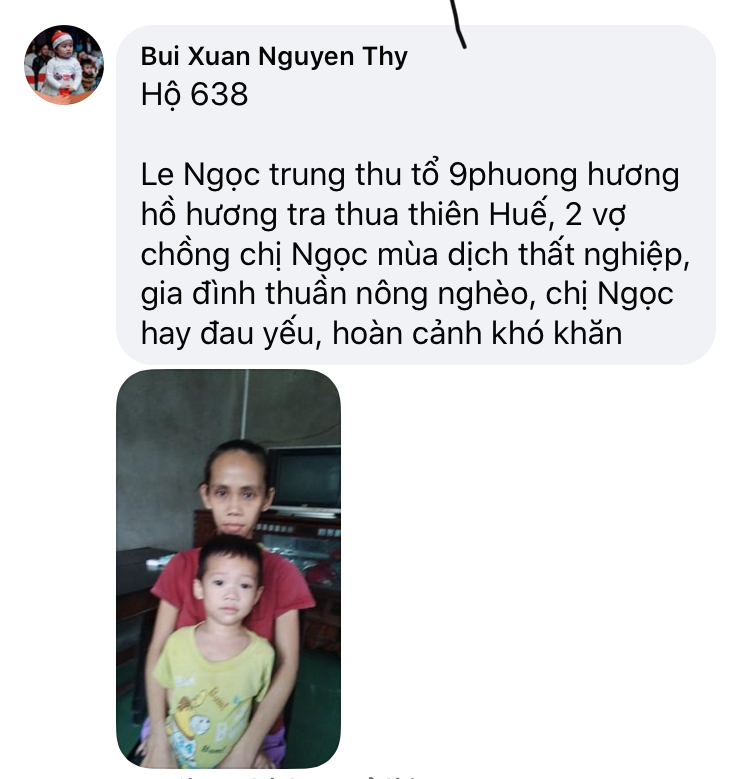The image size is (750, 779).
Task: Tap the commenter name Bui Xuan Nguyen Thy
Action: coord(274,57)
